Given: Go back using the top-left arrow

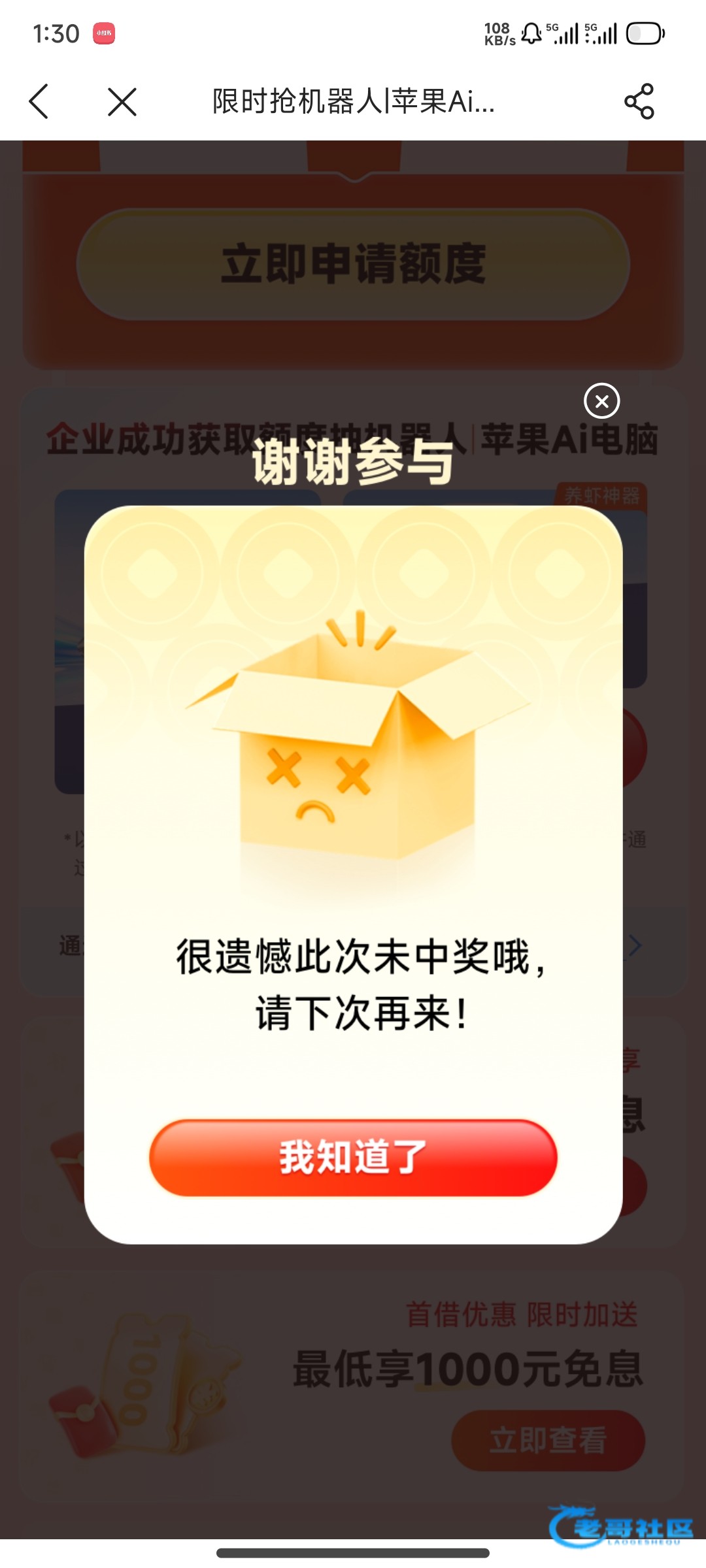Looking at the screenshot, I should click(39, 101).
